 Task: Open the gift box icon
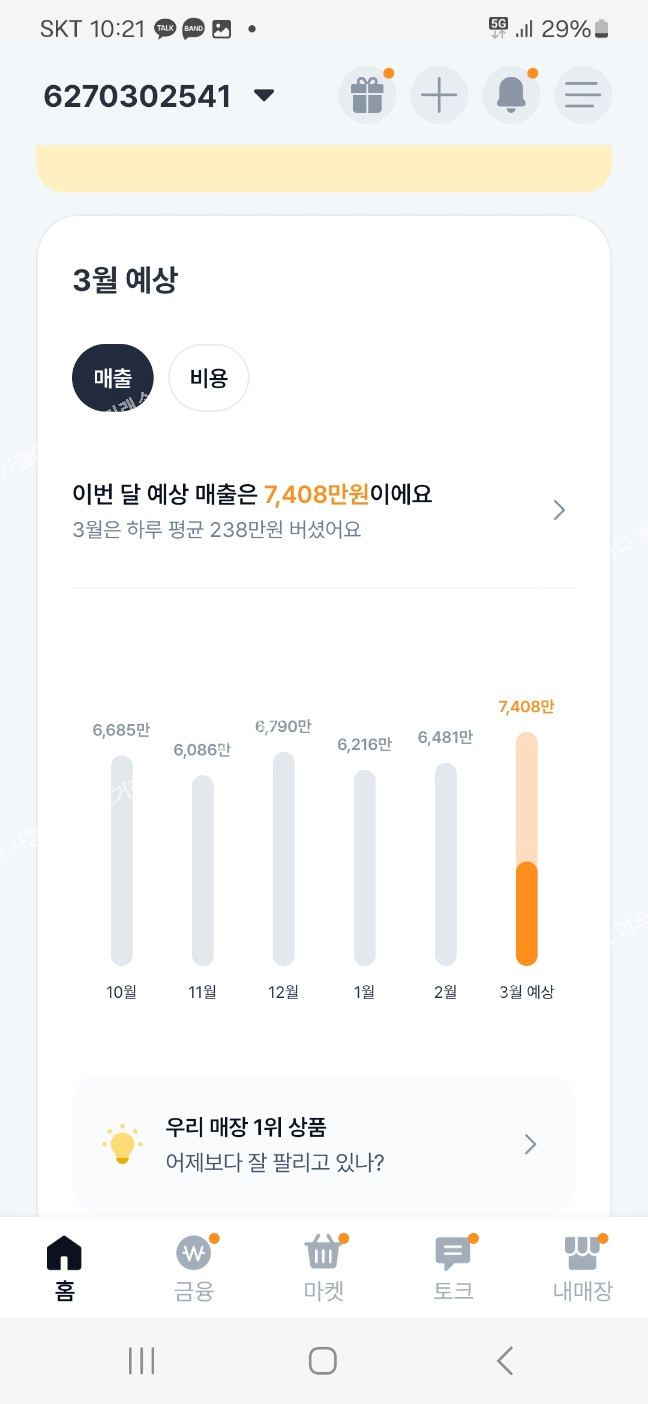367,96
